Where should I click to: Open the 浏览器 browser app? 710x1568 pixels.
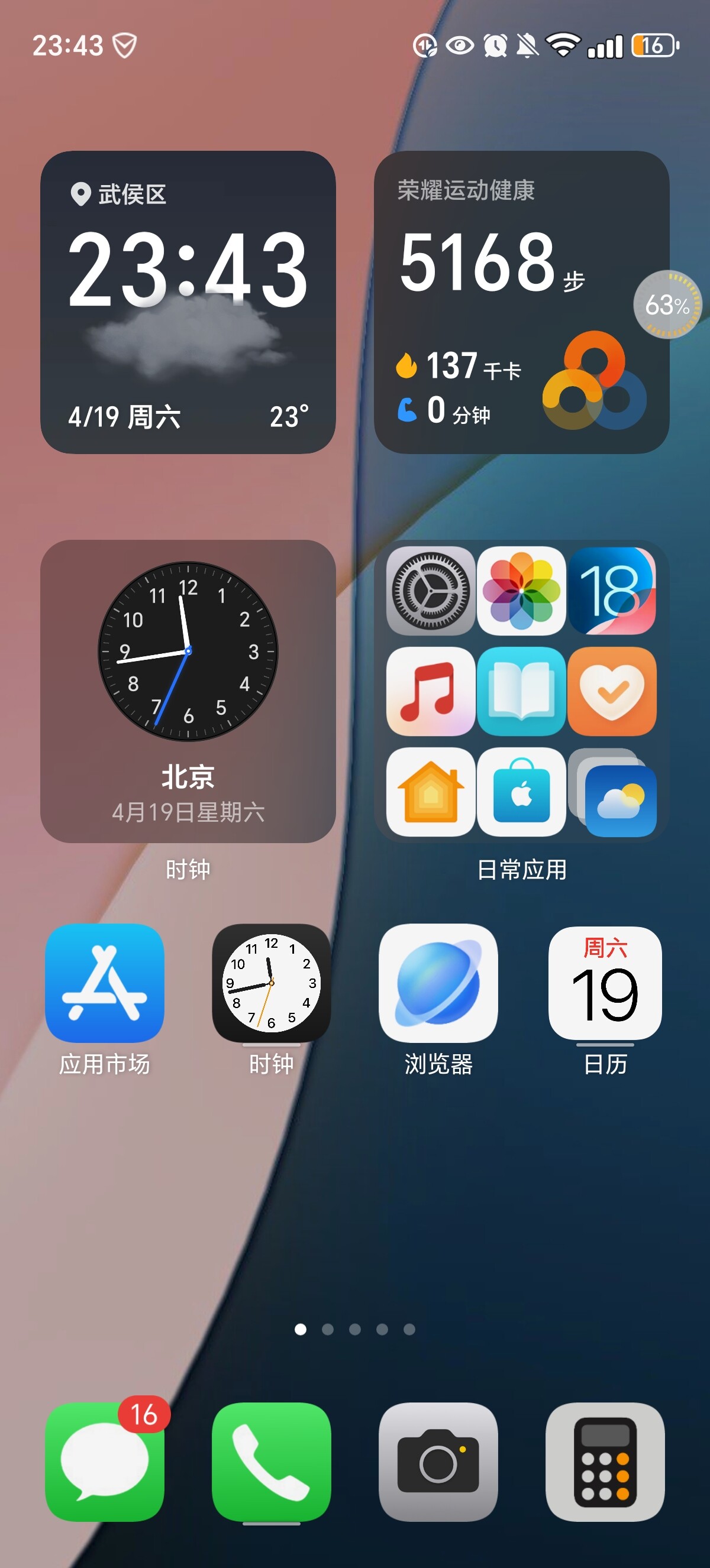pos(438,983)
